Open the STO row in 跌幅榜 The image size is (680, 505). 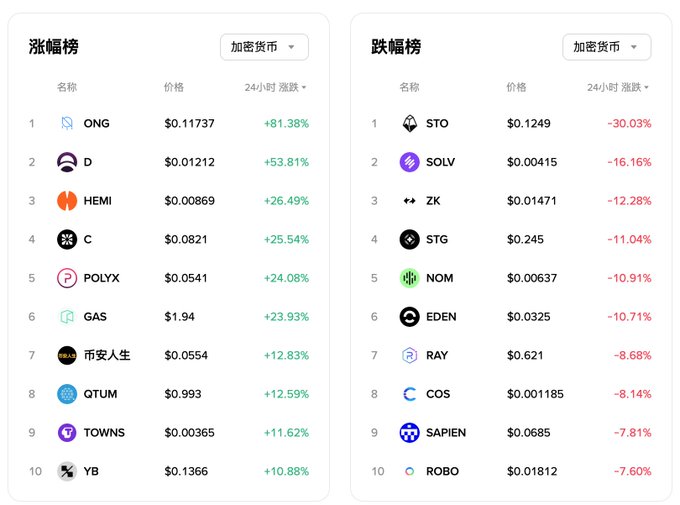[437, 124]
